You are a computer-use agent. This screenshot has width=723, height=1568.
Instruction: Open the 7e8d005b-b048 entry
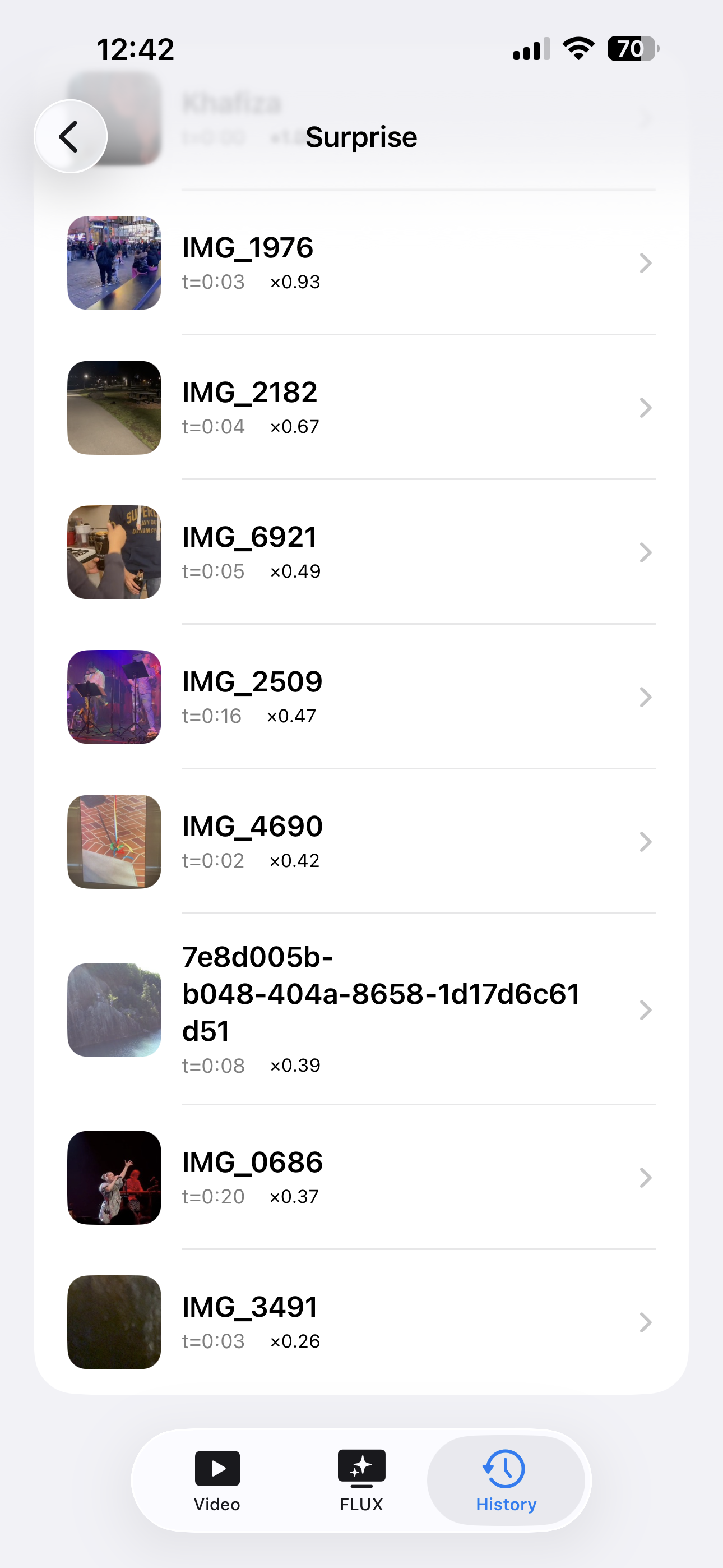coord(360,1009)
